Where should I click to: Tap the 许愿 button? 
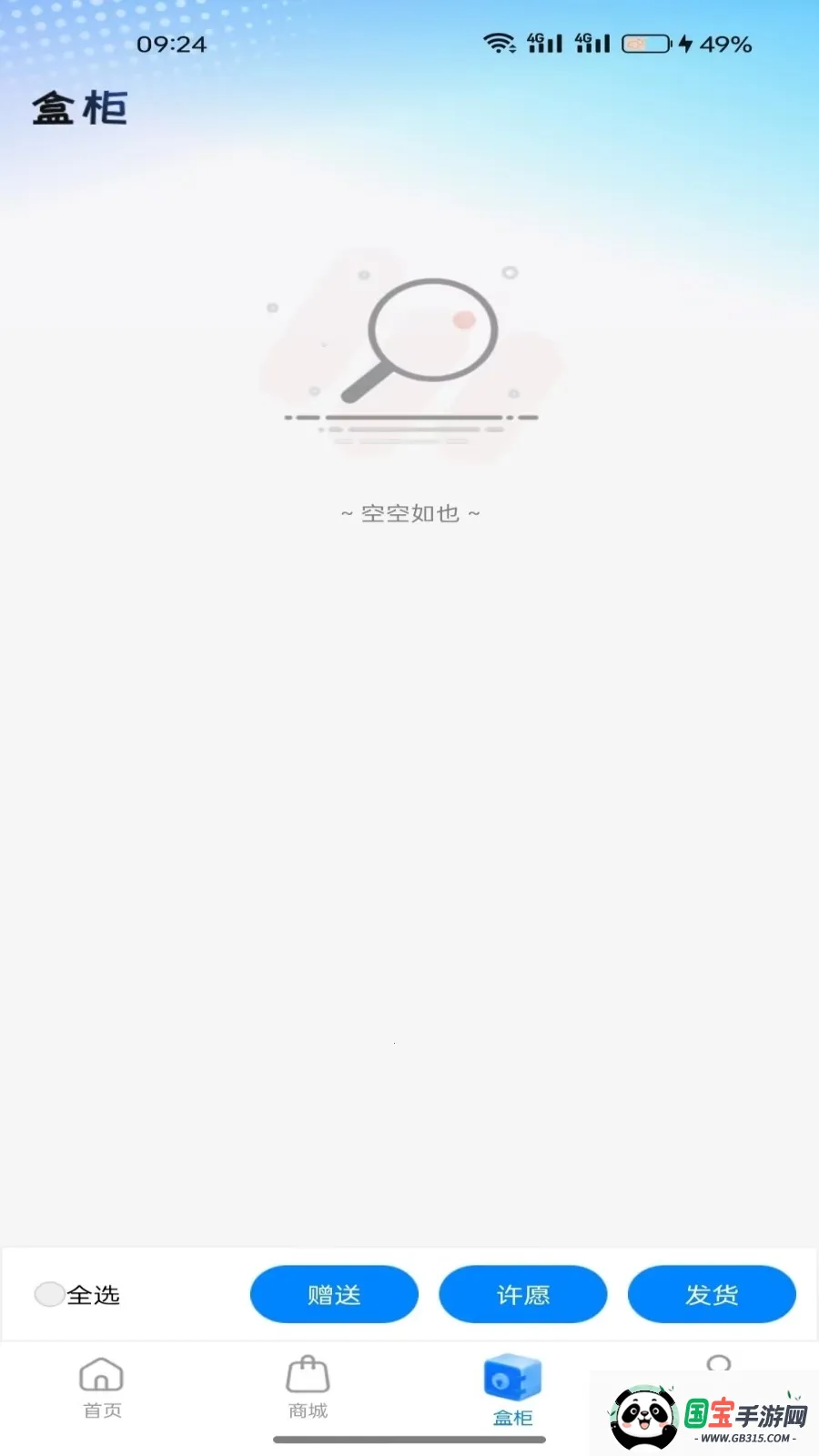pyautogui.click(x=523, y=1294)
